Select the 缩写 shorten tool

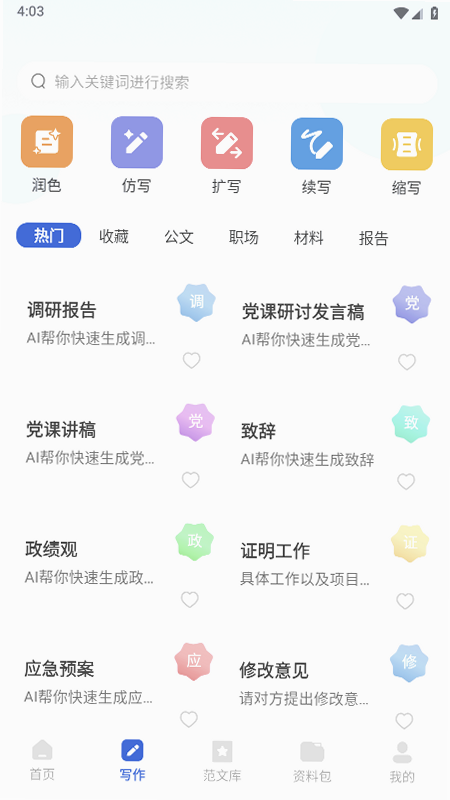[x=407, y=157]
